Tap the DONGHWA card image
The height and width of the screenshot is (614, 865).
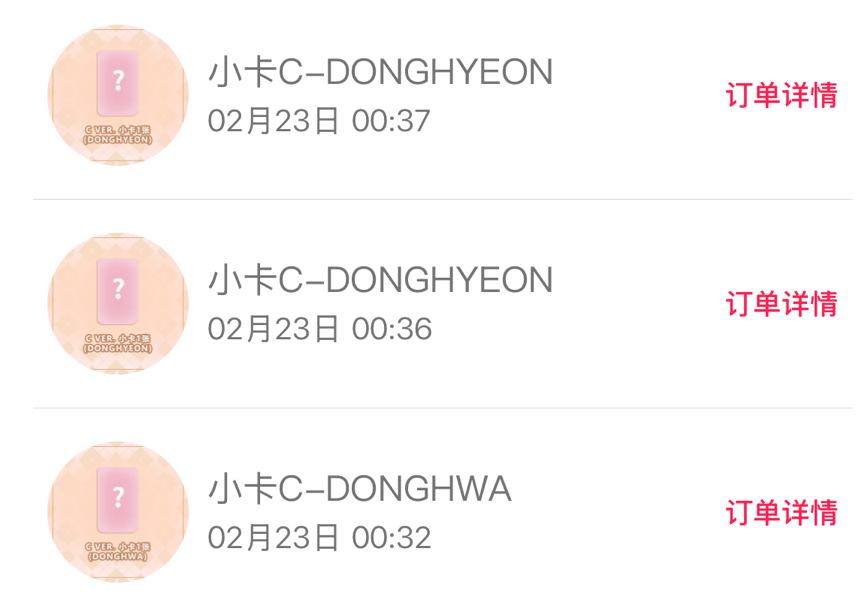point(118,513)
